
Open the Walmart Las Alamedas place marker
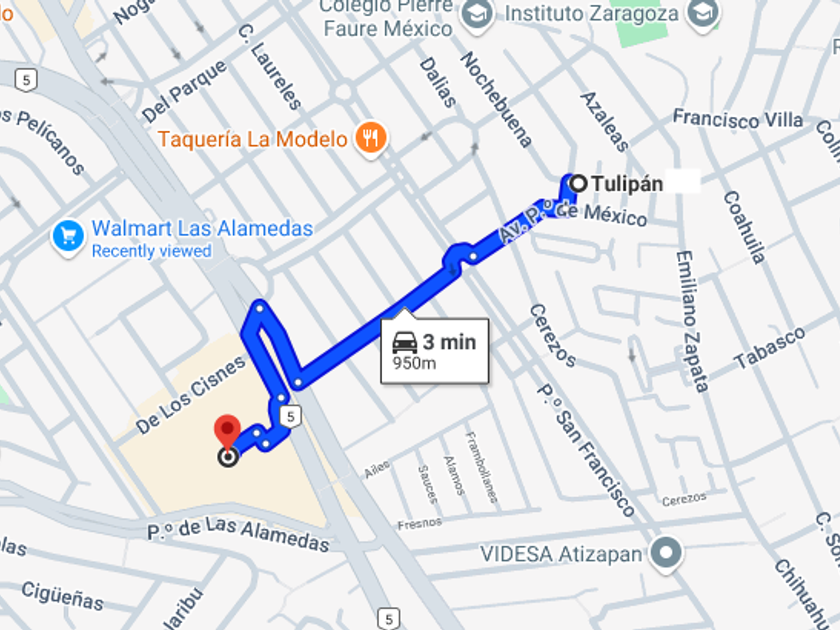[x=68, y=236]
